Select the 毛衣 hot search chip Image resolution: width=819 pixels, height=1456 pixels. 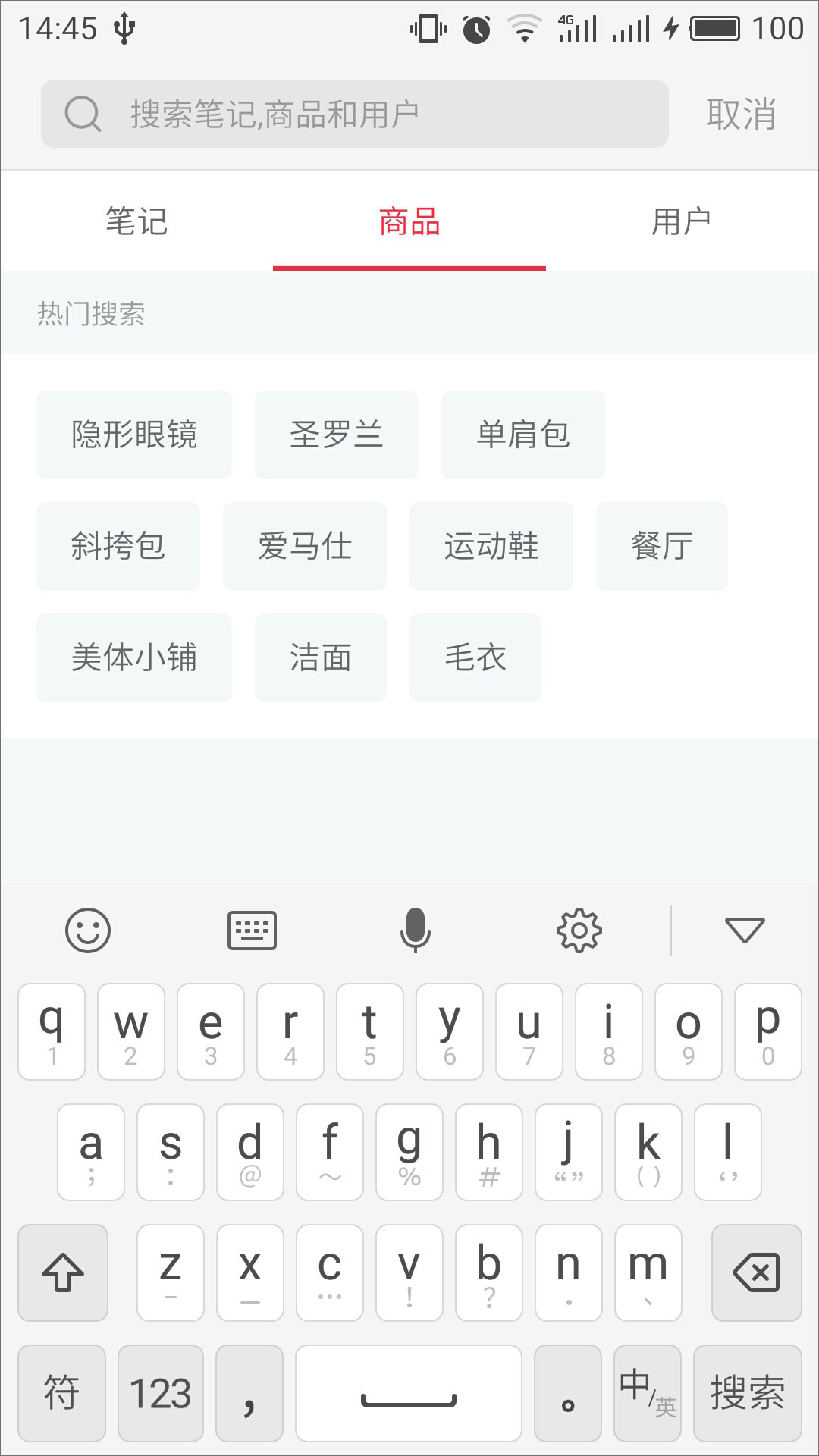(x=475, y=657)
